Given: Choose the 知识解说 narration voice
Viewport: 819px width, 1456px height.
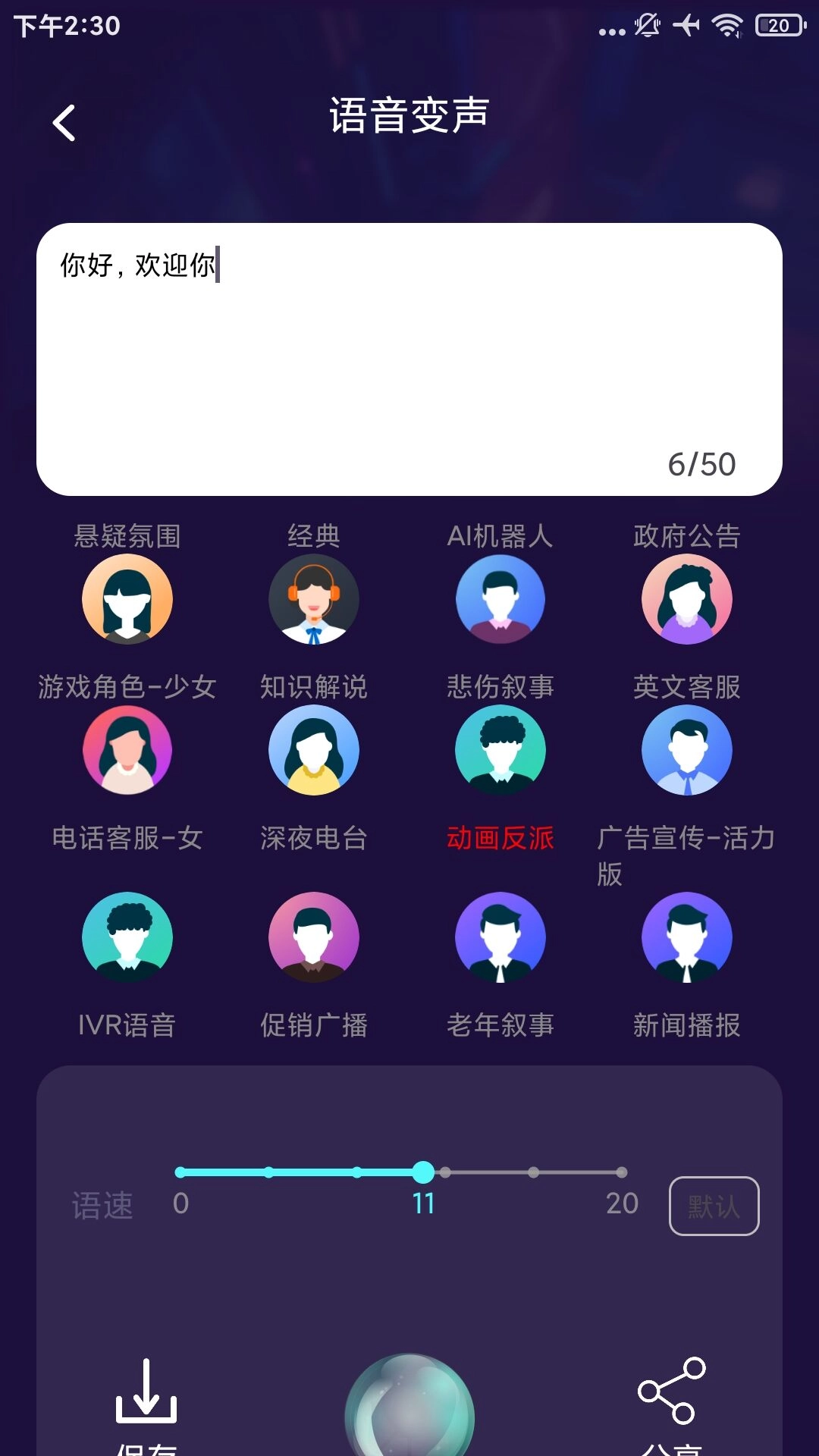Looking at the screenshot, I should (314, 749).
